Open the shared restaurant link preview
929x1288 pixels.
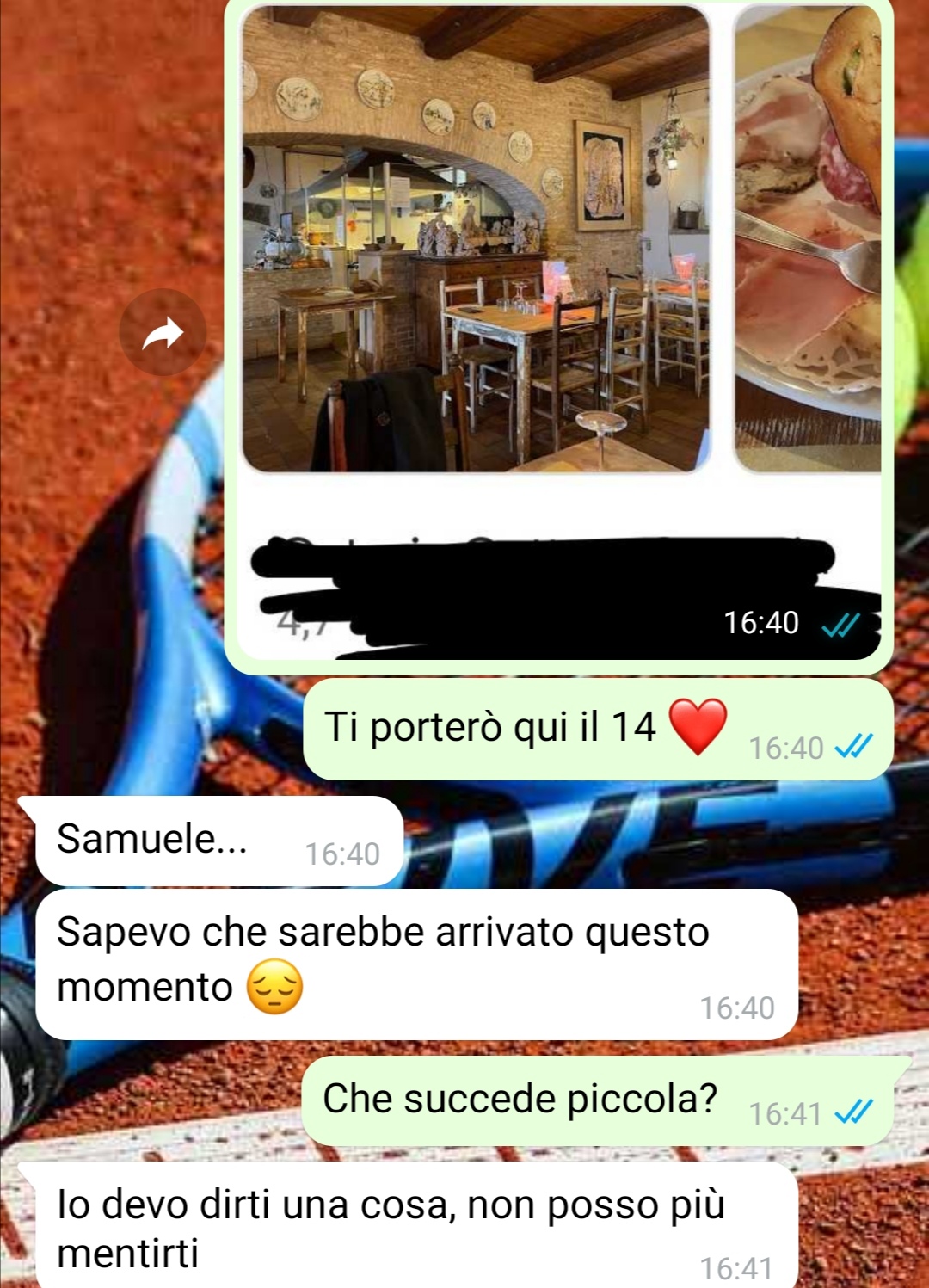coord(476,241)
